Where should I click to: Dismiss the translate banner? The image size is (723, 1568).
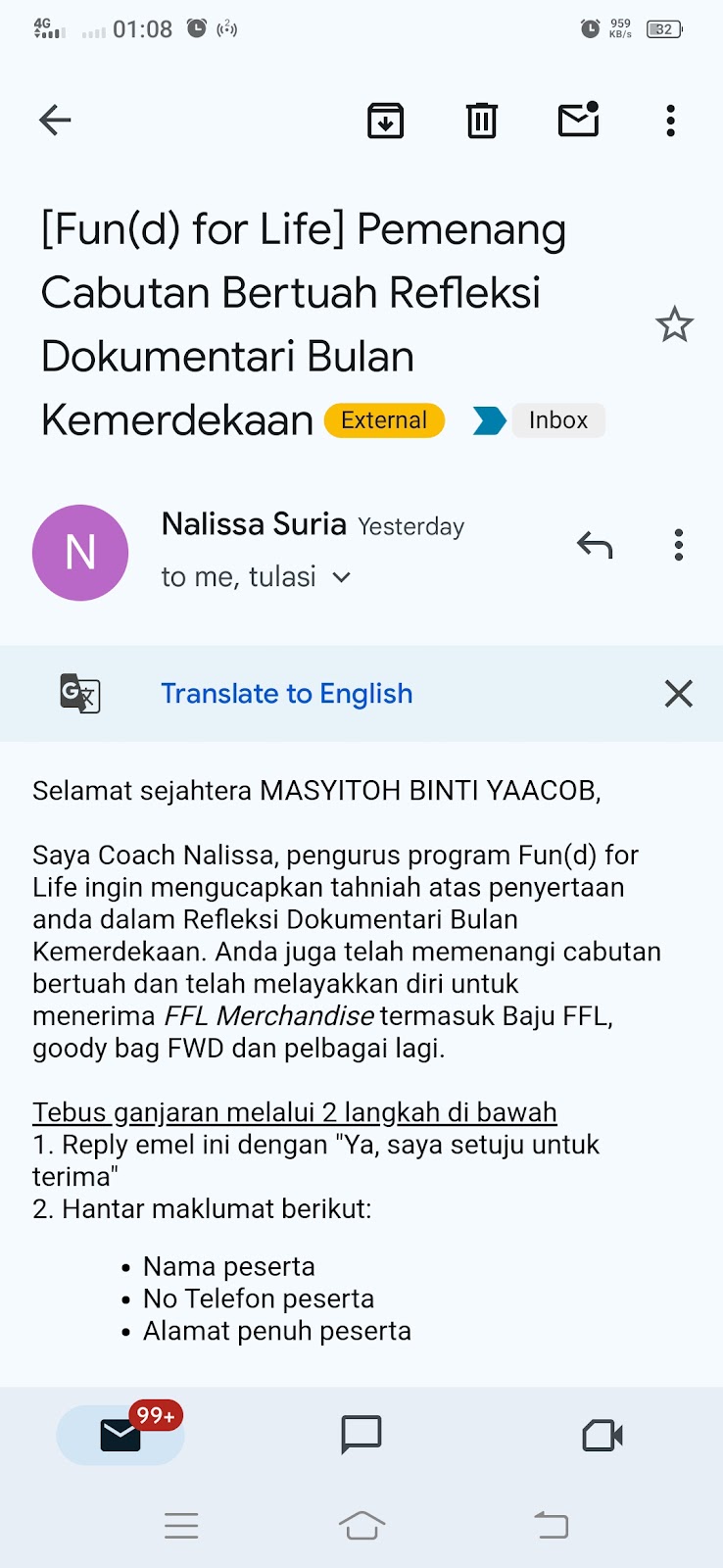point(678,694)
